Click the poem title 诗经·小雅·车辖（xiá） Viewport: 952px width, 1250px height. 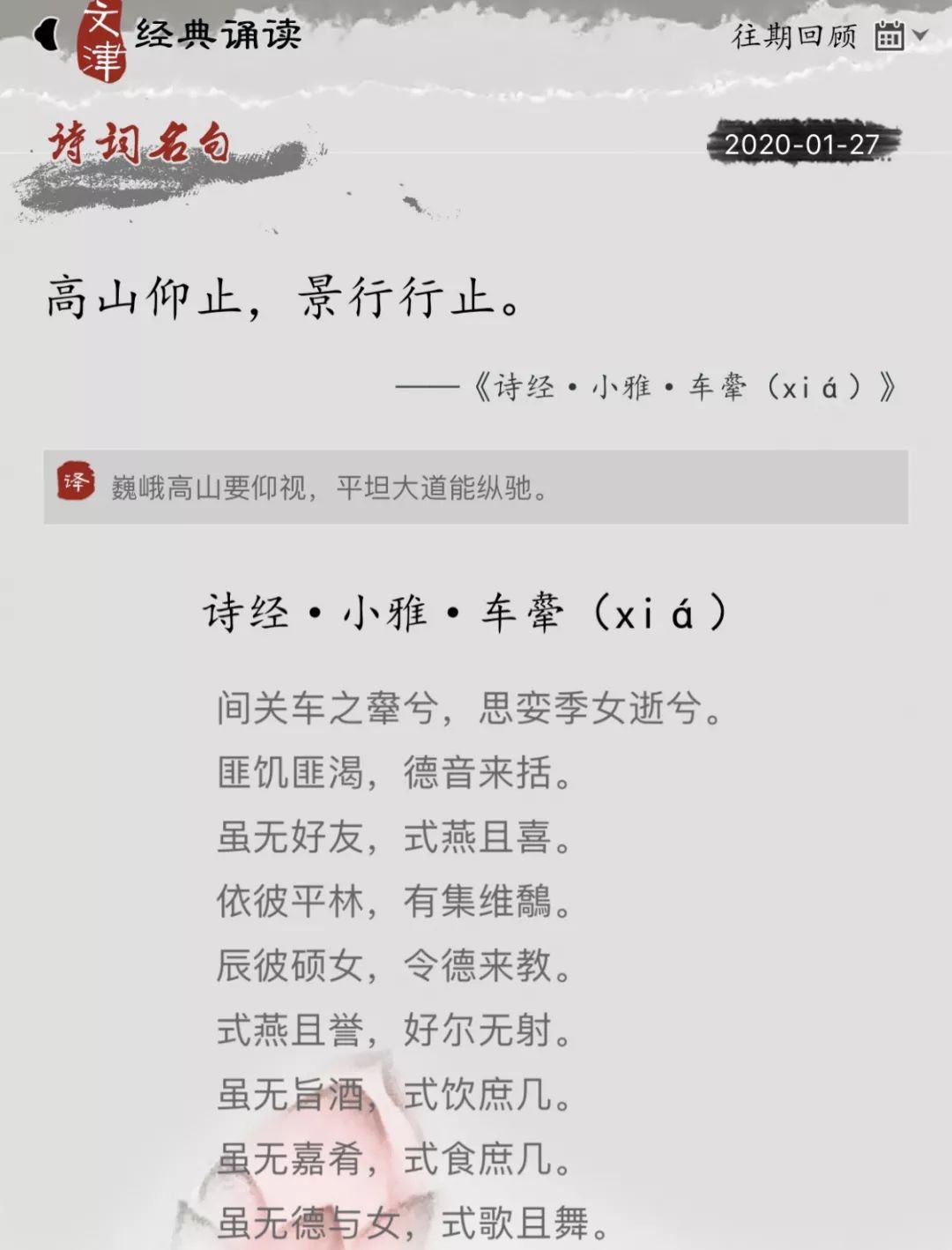click(x=467, y=614)
